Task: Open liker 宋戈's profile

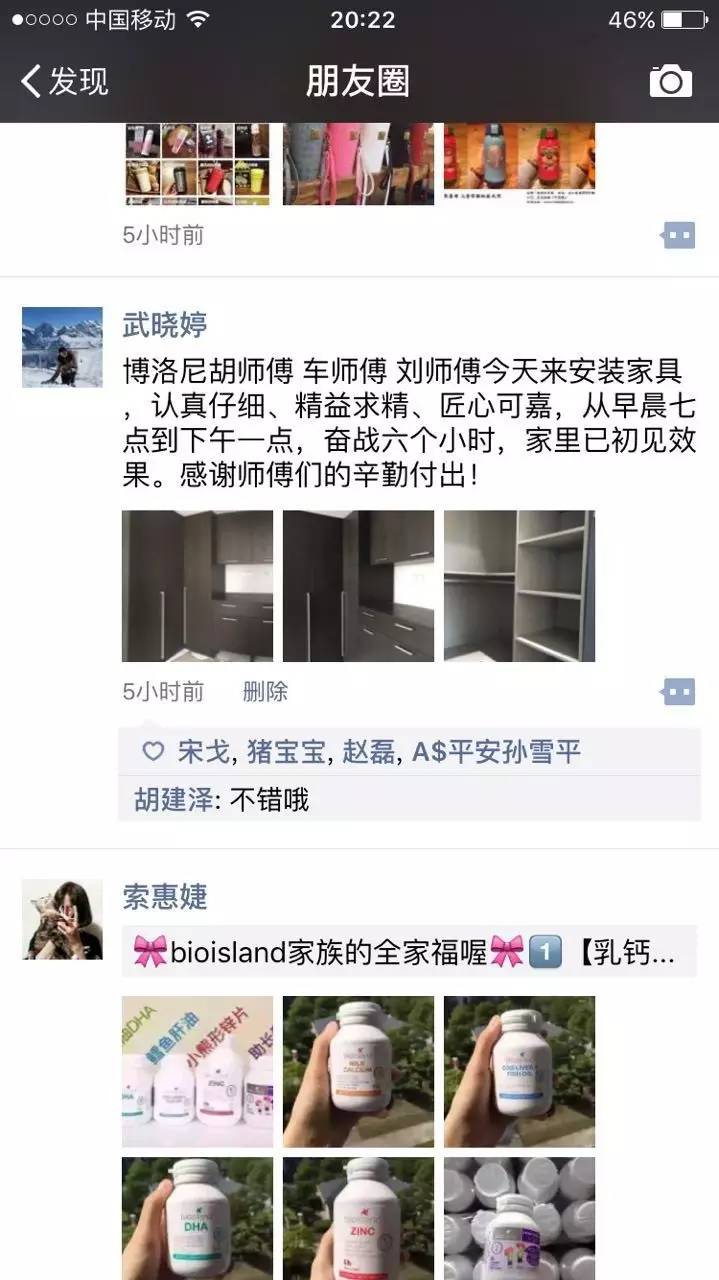Action: [204, 752]
